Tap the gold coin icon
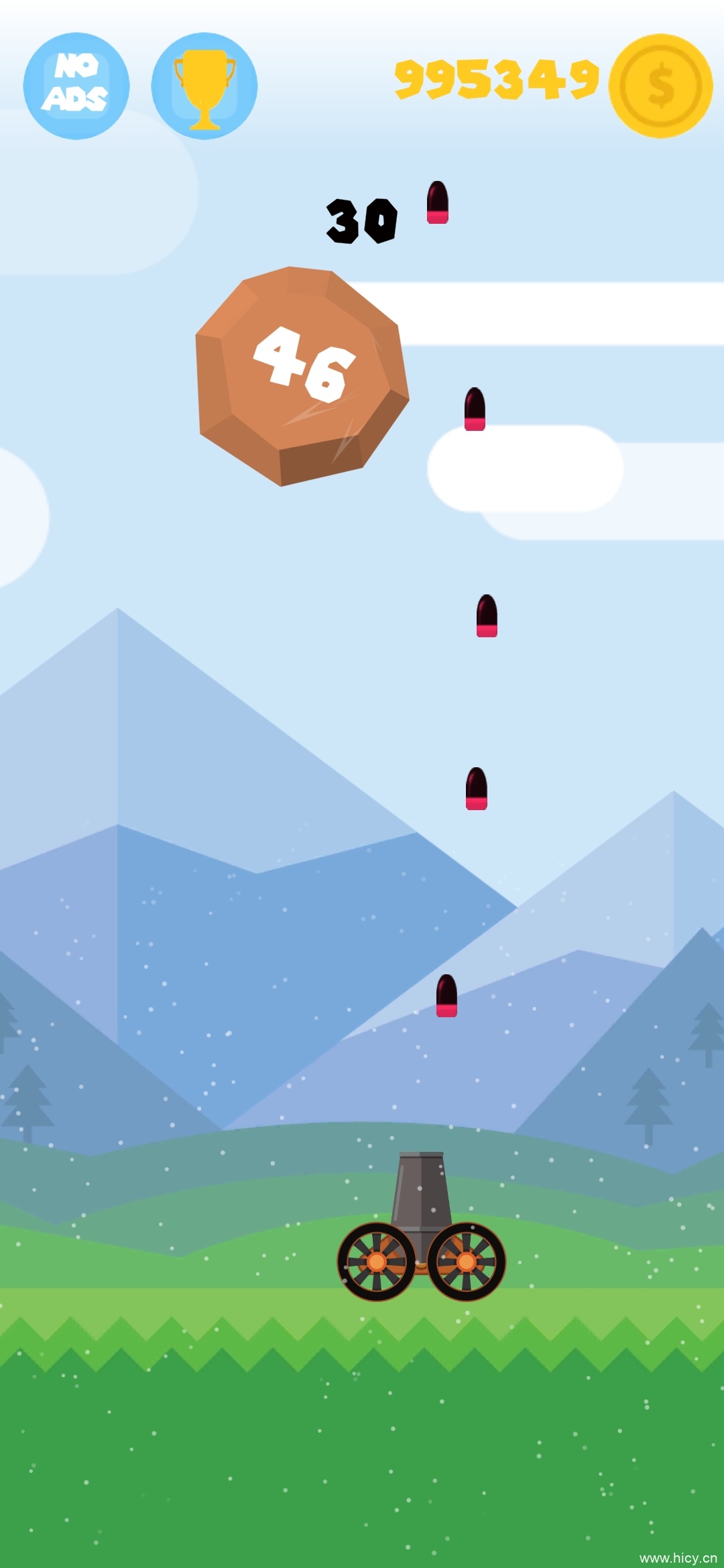The image size is (724, 1568). pos(660,86)
